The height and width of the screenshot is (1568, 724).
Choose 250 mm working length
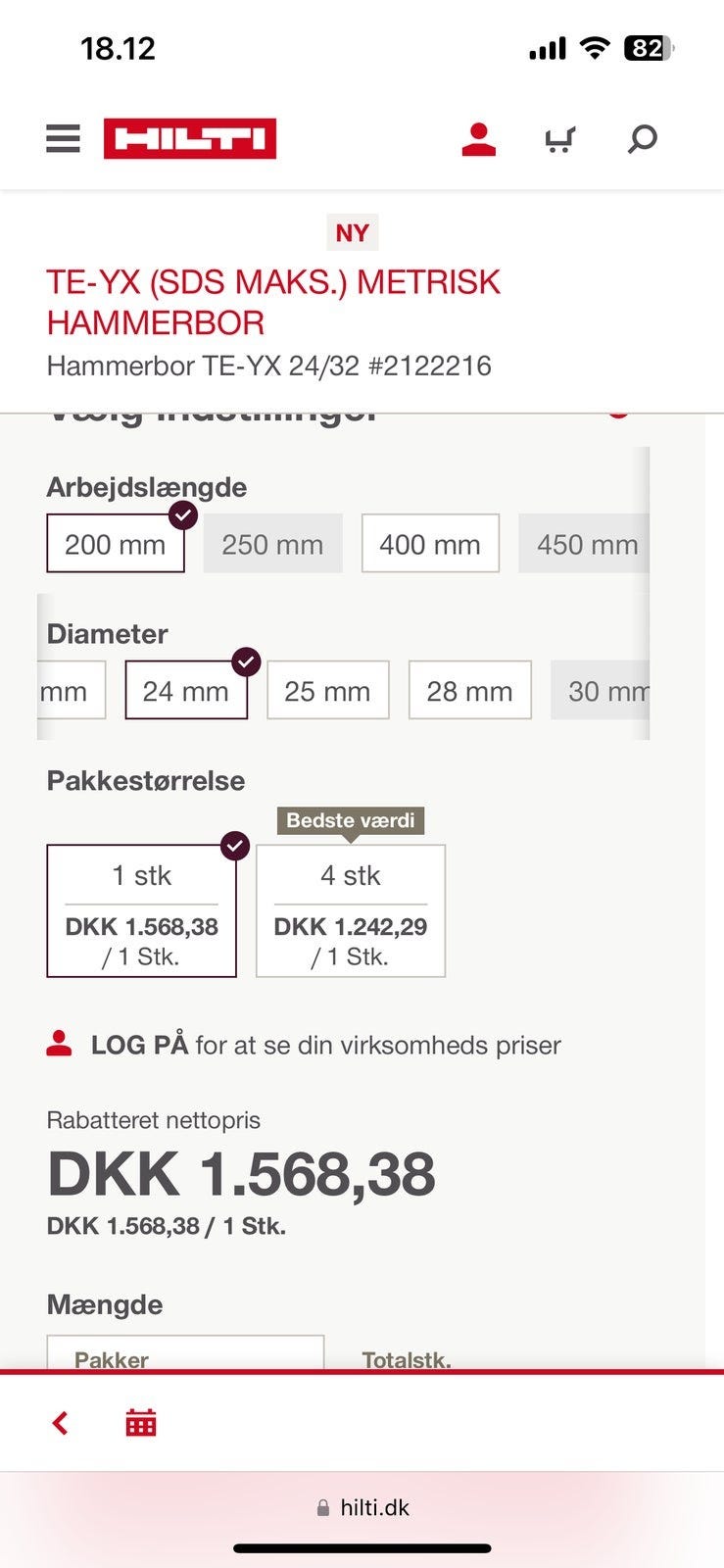tap(272, 544)
